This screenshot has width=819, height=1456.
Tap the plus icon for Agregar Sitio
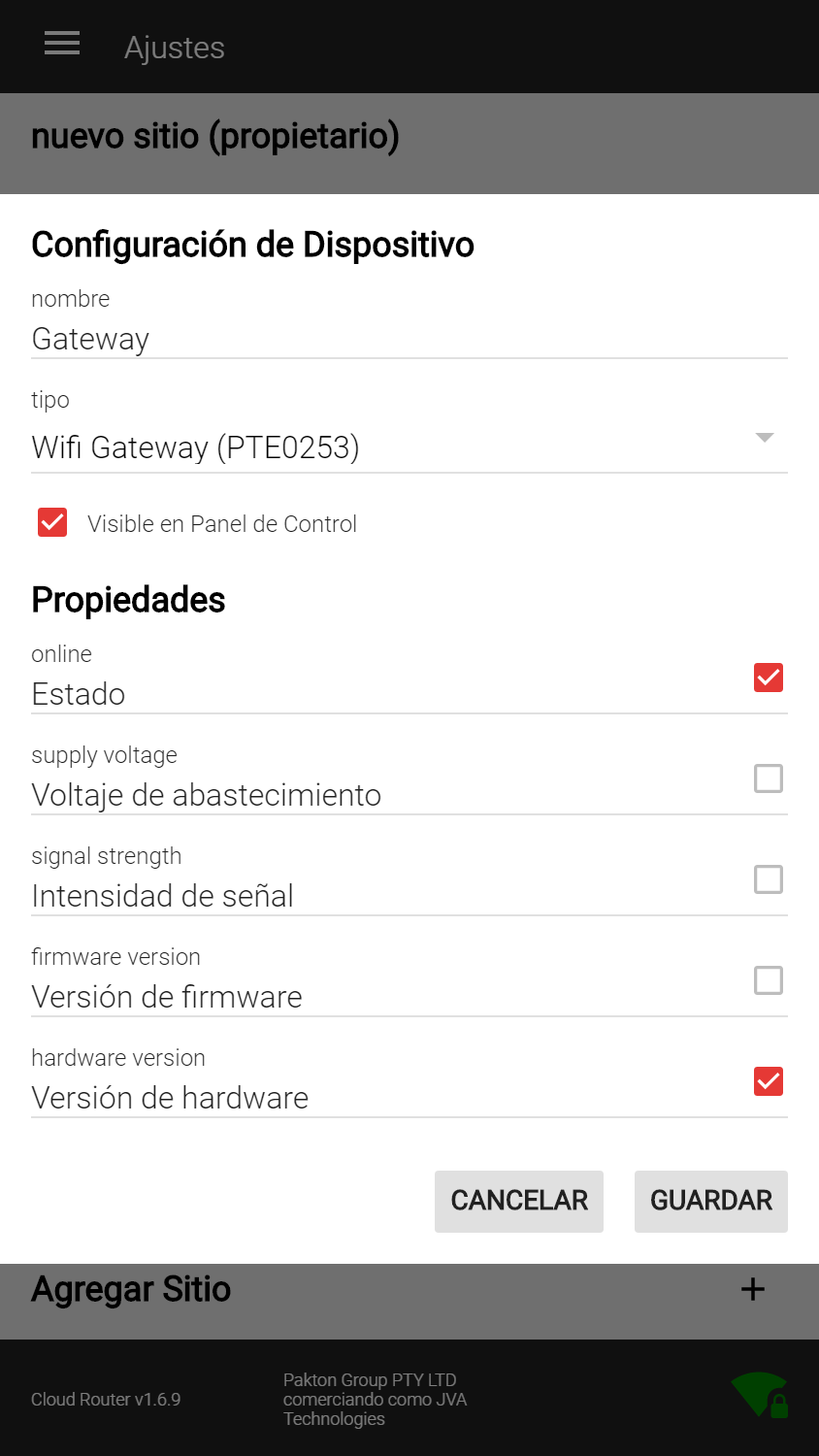753,1289
